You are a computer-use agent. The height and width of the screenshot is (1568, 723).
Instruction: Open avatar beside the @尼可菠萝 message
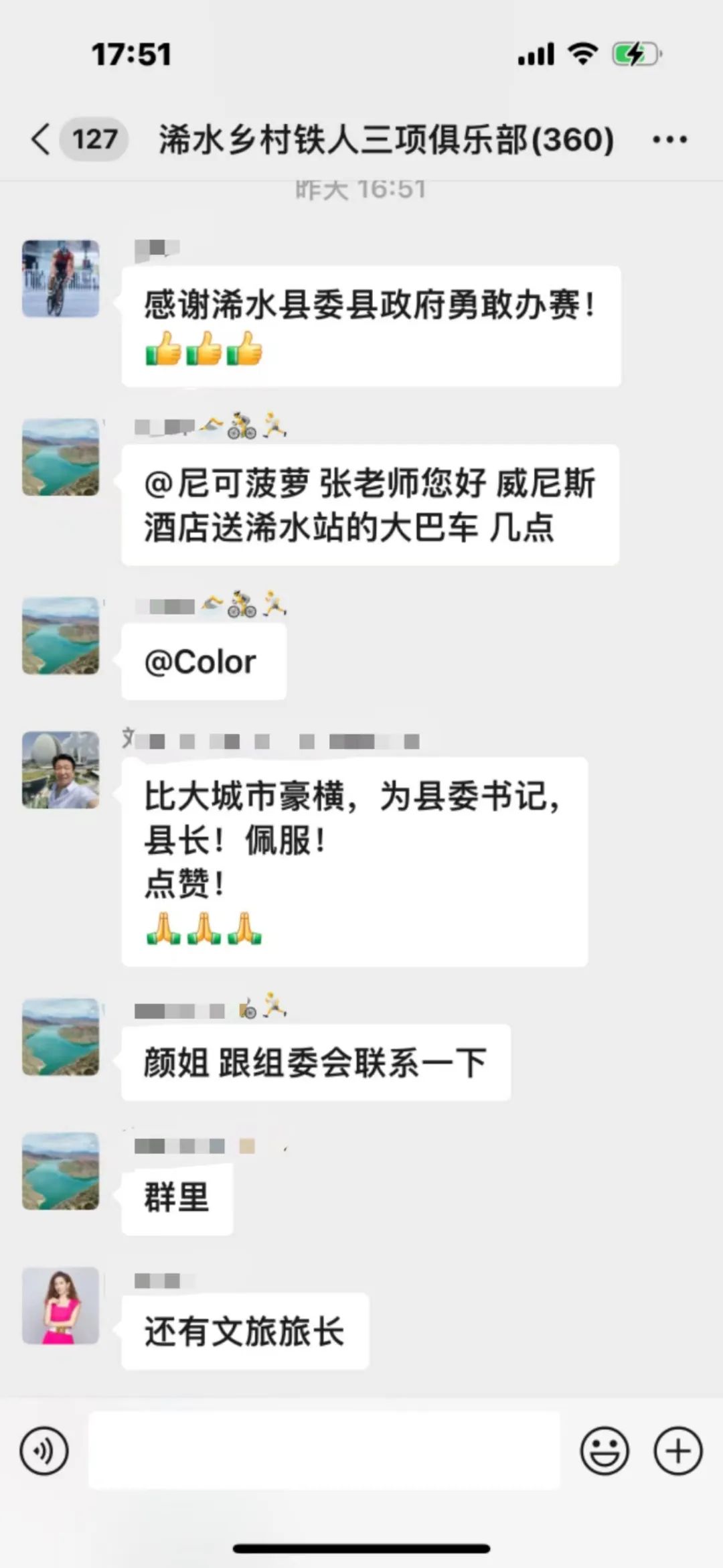tap(60, 457)
